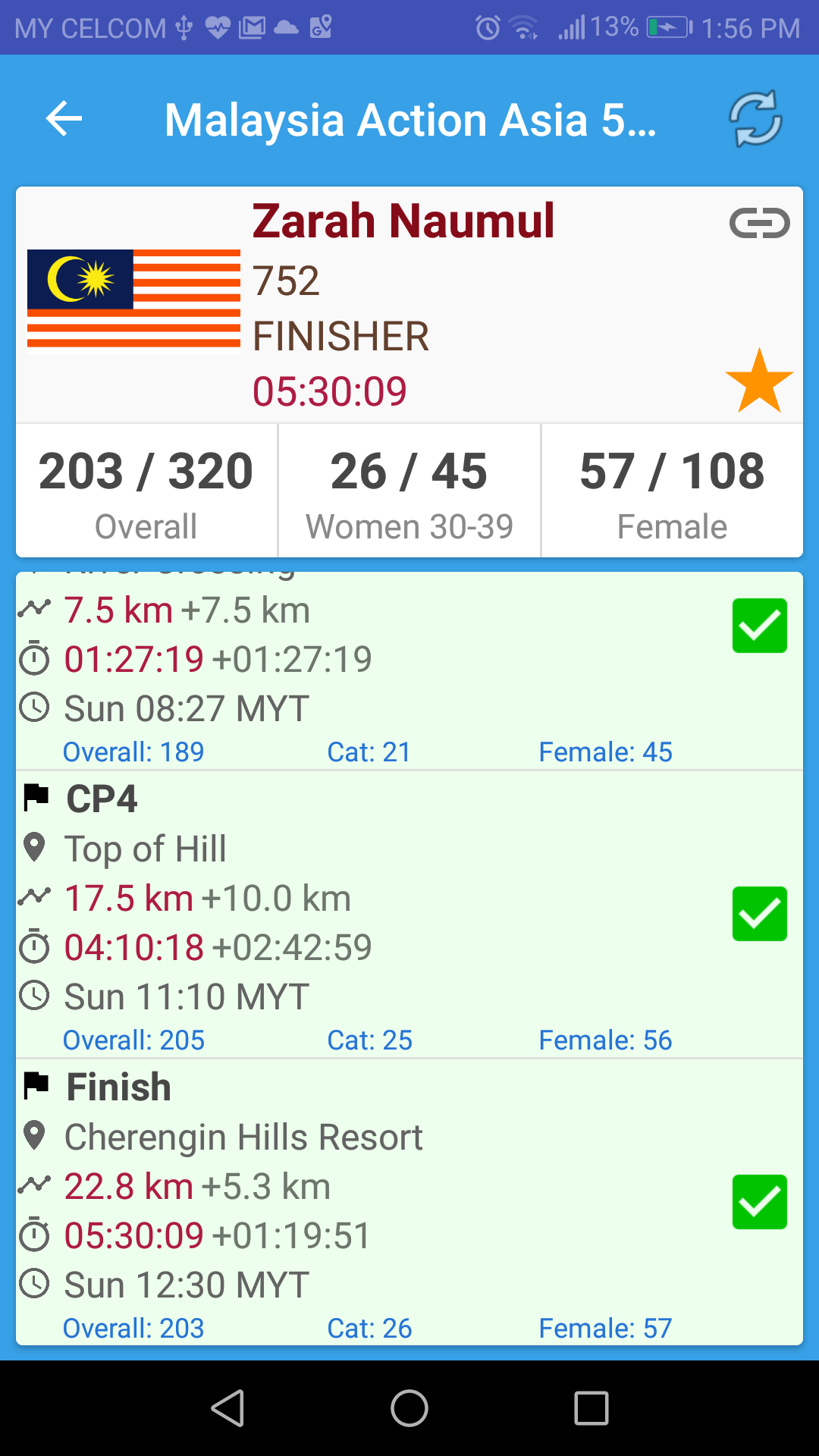This screenshot has width=819, height=1456.
Task: Toggle the orange favorite star
Action: pos(759,381)
